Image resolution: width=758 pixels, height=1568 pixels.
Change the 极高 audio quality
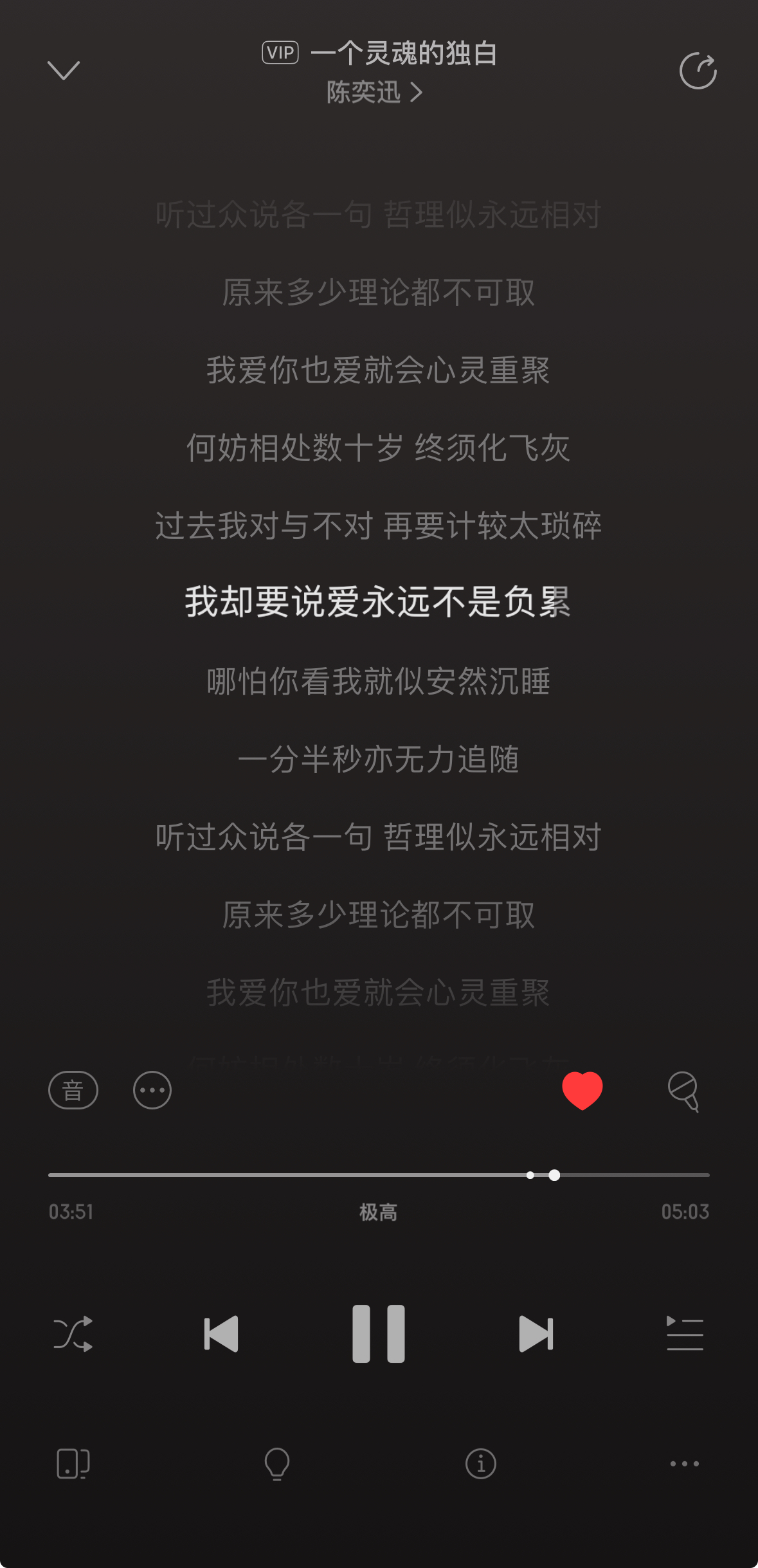(378, 1212)
